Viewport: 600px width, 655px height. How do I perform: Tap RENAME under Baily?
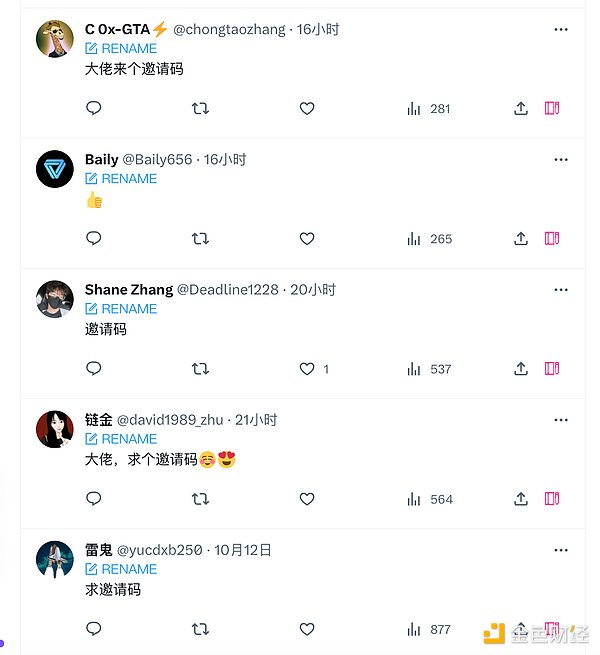(121, 178)
